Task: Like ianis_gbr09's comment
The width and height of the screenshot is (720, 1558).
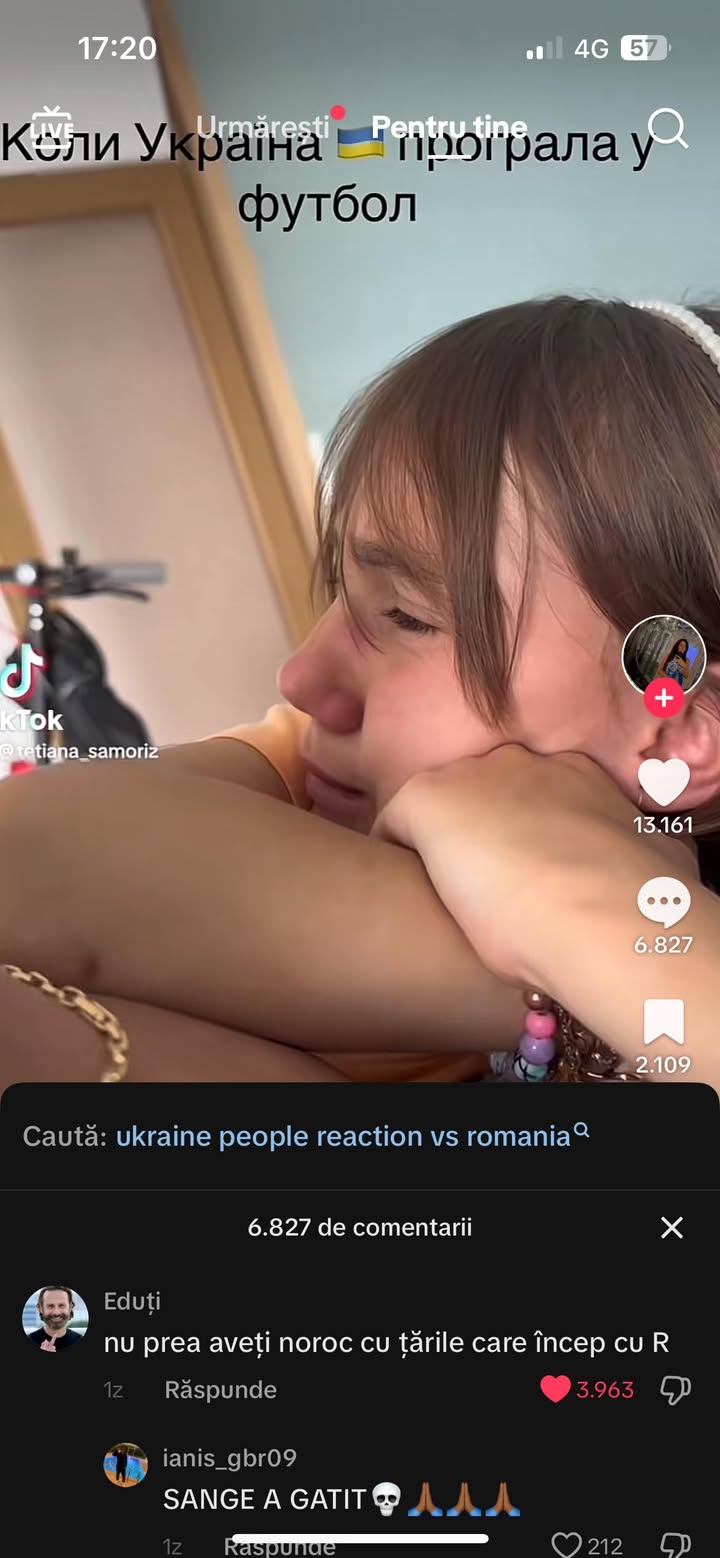Action: [x=568, y=1545]
